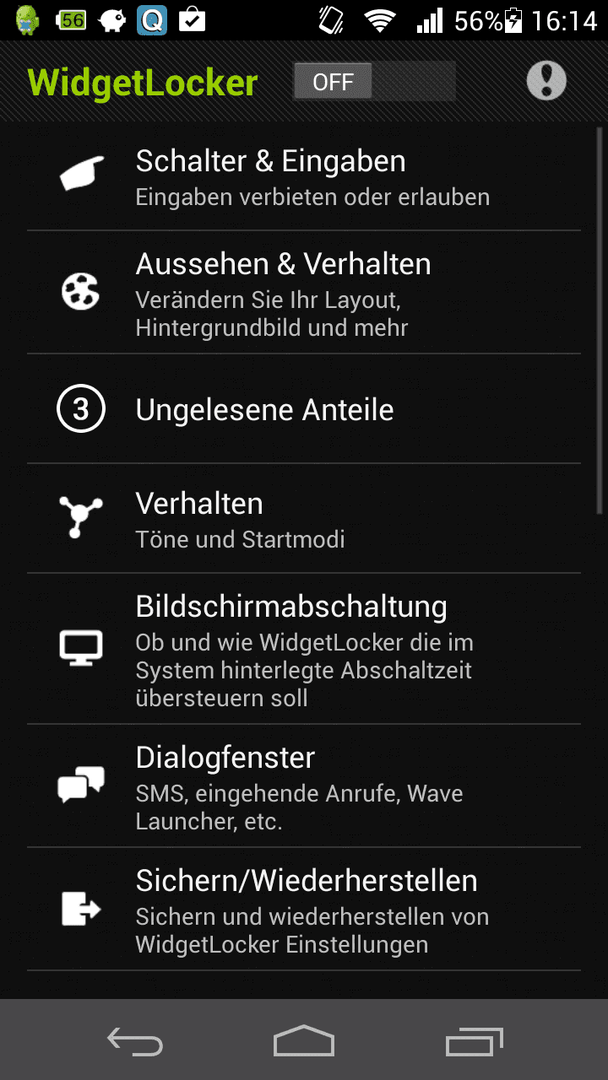The height and width of the screenshot is (1080, 608).
Task: Open the exclamation mark alert icon
Action: pyautogui.click(x=546, y=81)
